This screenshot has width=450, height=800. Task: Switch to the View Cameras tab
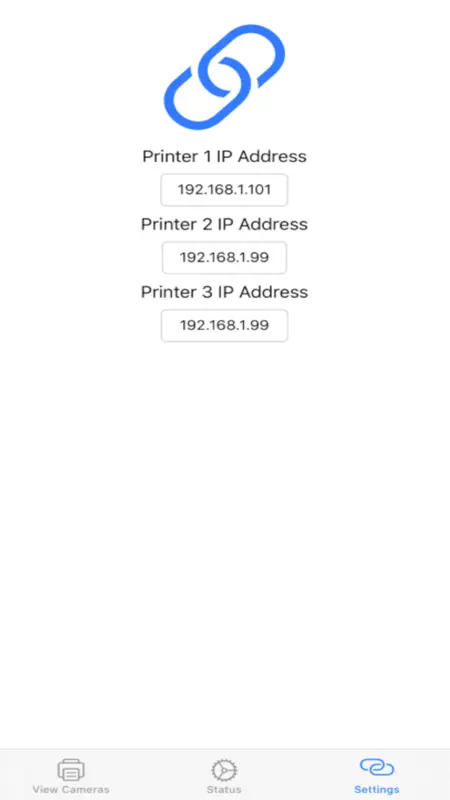(71, 776)
